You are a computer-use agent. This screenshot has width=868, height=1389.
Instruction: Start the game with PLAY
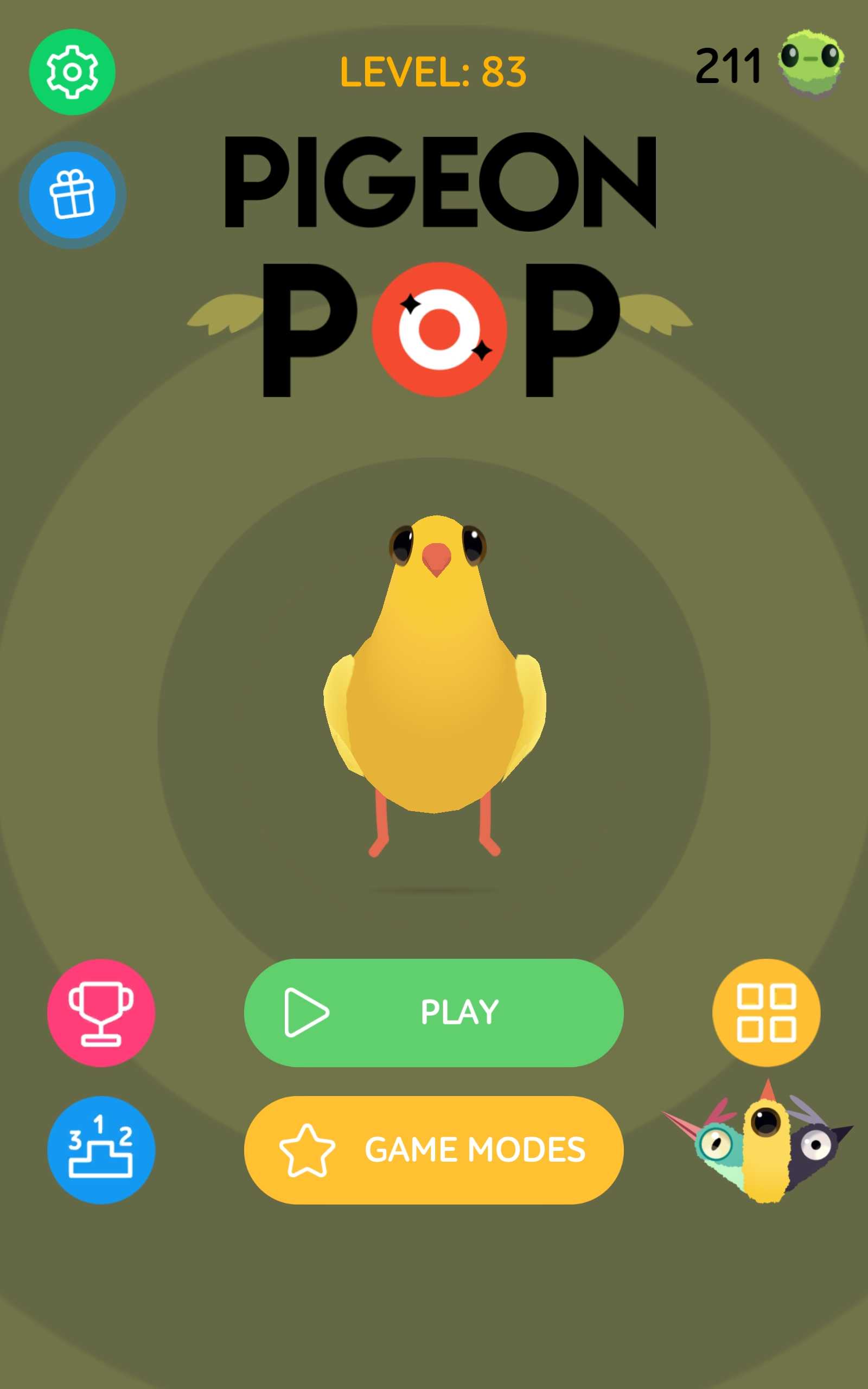pyautogui.click(x=433, y=1012)
